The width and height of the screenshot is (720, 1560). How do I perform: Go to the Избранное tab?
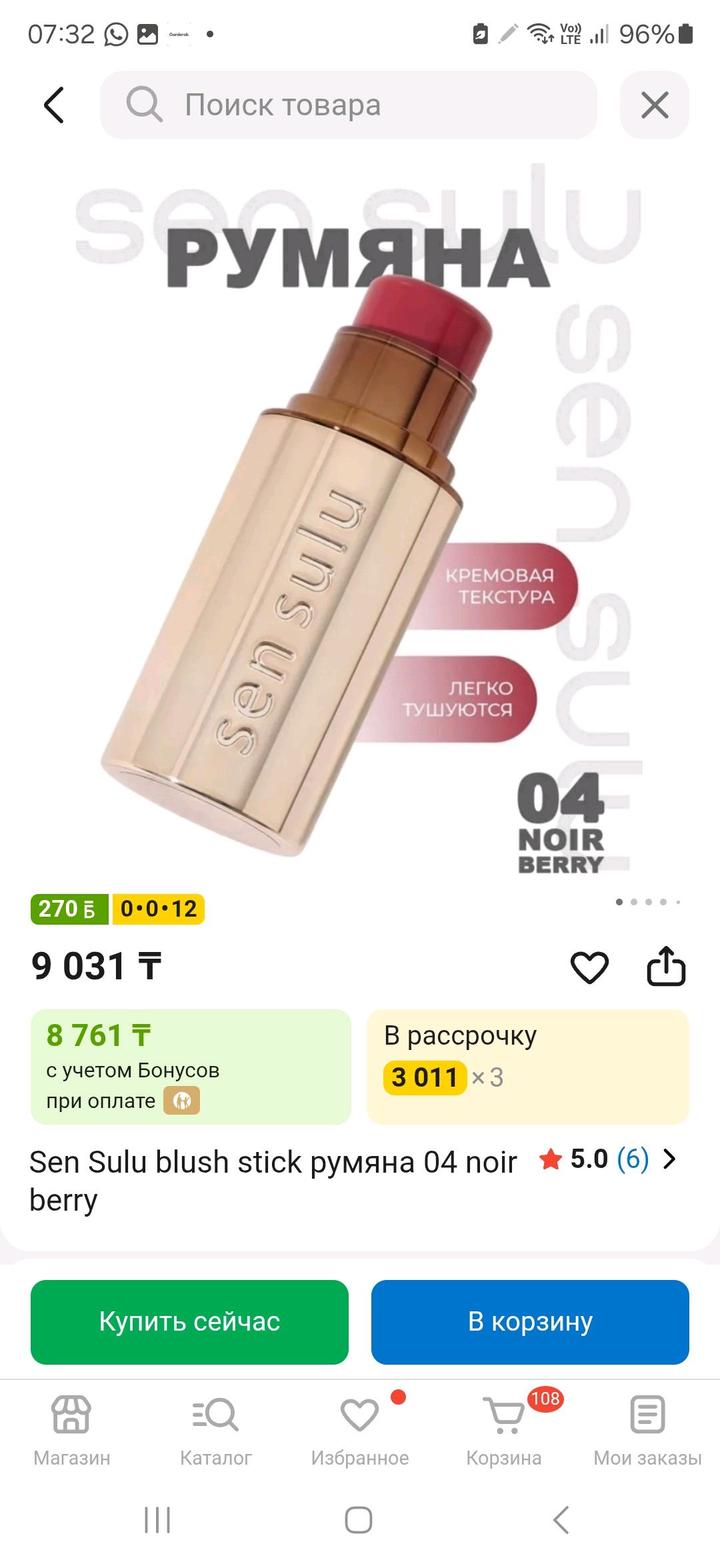(360, 1430)
